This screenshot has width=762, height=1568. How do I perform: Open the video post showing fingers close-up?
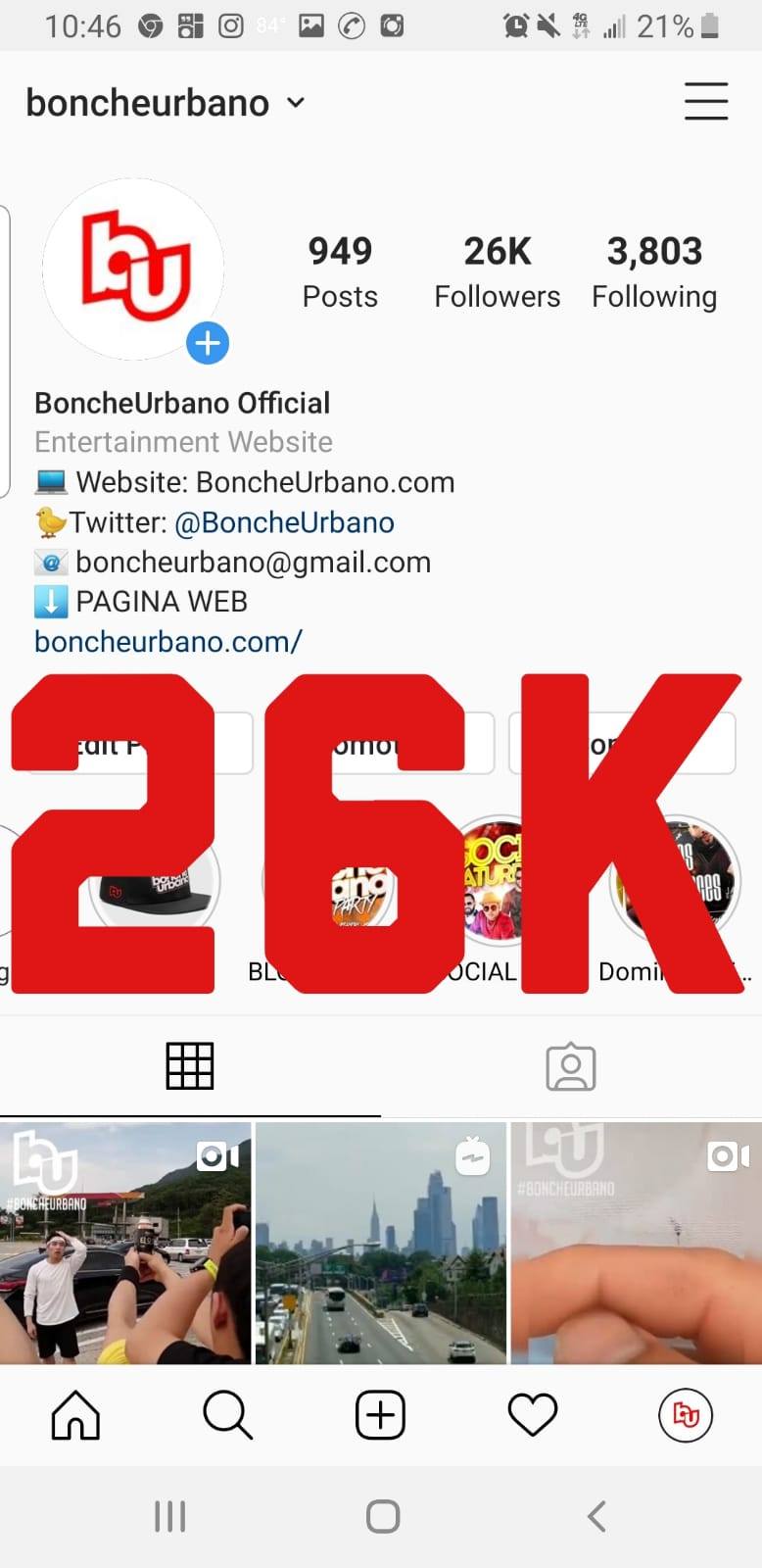point(636,1243)
